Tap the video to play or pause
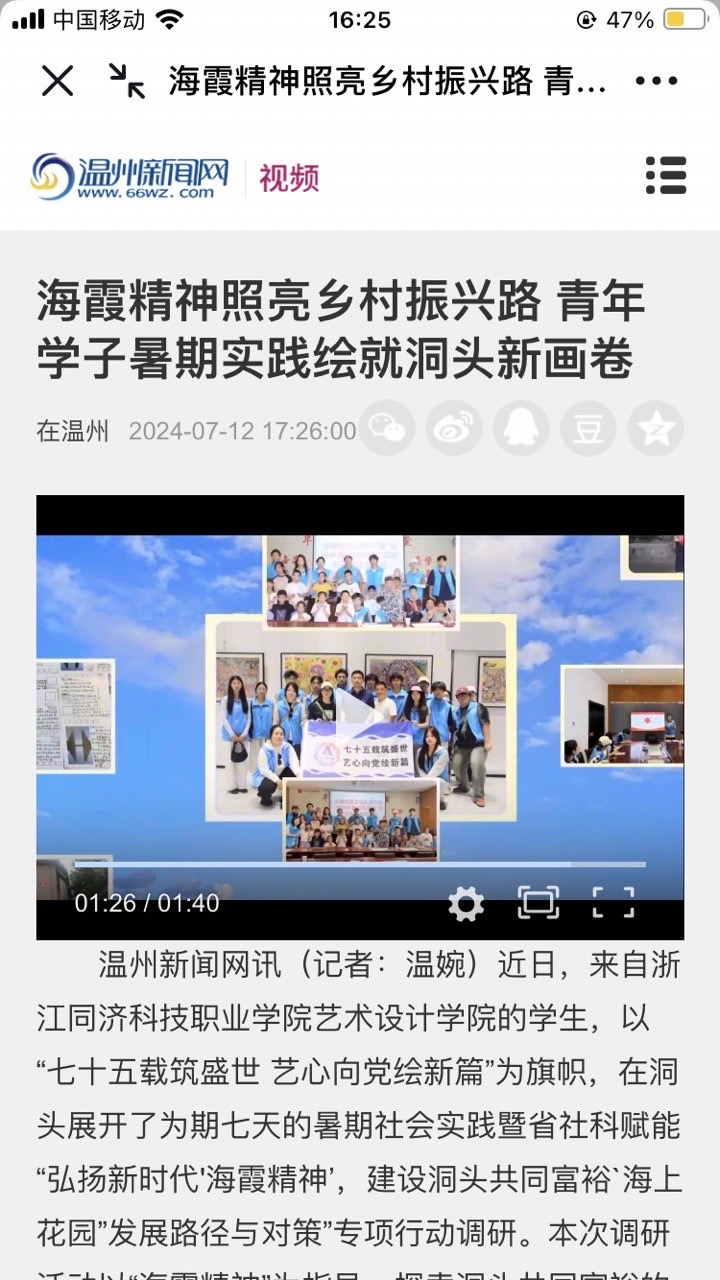The image size is (720, 1280). [360, 700]
